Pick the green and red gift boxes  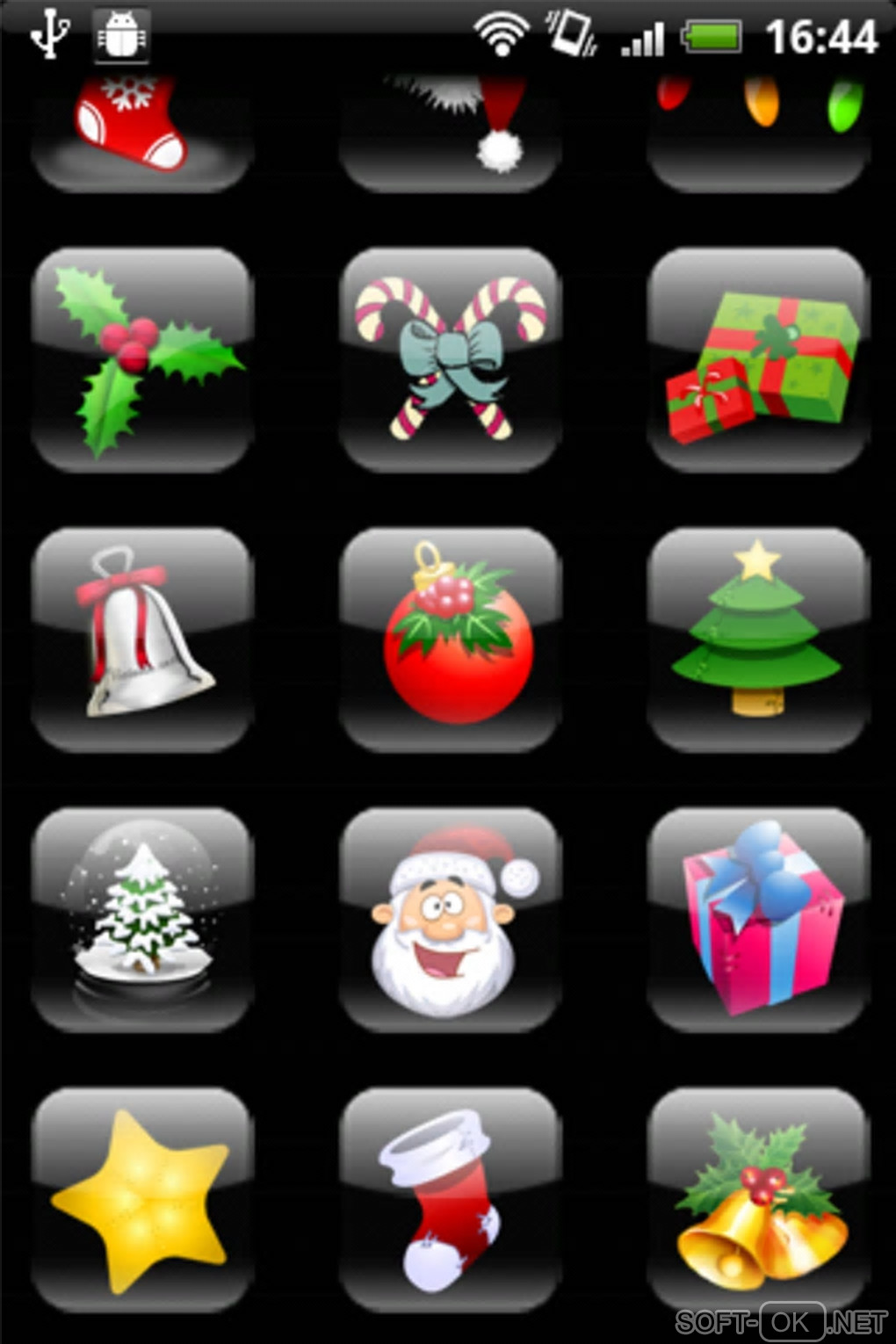[x=758, y=359]
